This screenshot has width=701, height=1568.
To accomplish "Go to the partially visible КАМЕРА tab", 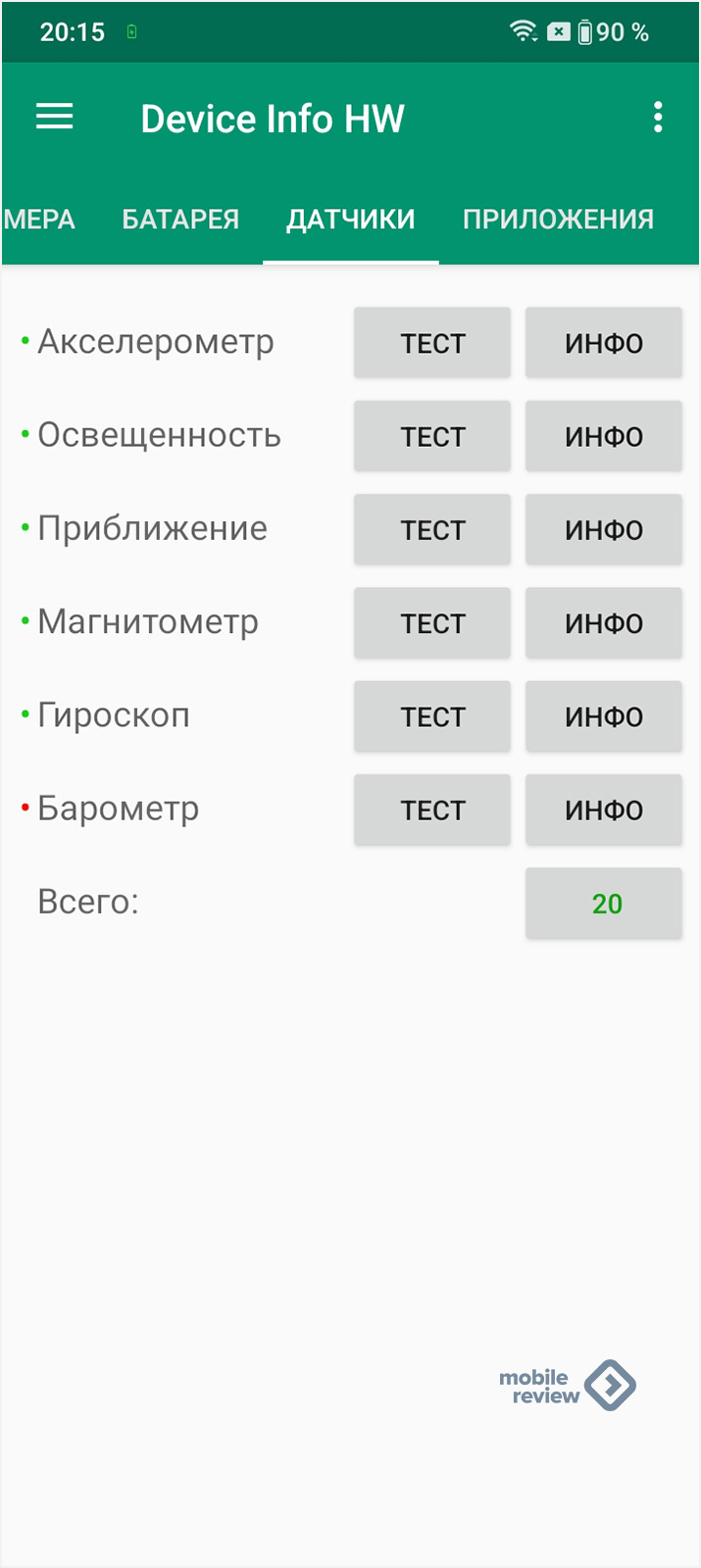I will [39, 220].
